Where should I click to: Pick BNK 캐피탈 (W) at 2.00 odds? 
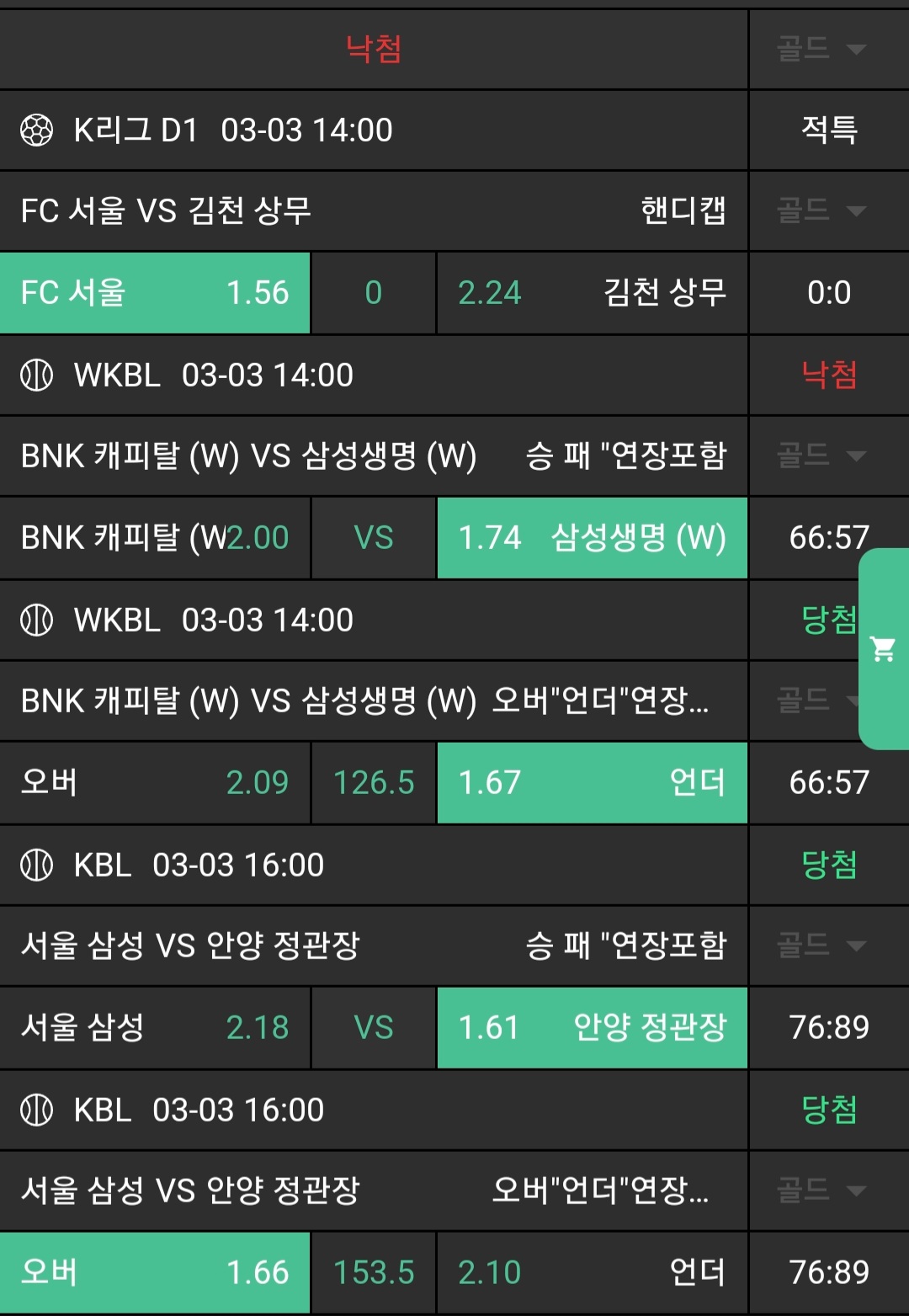click(x=155, y=538)
